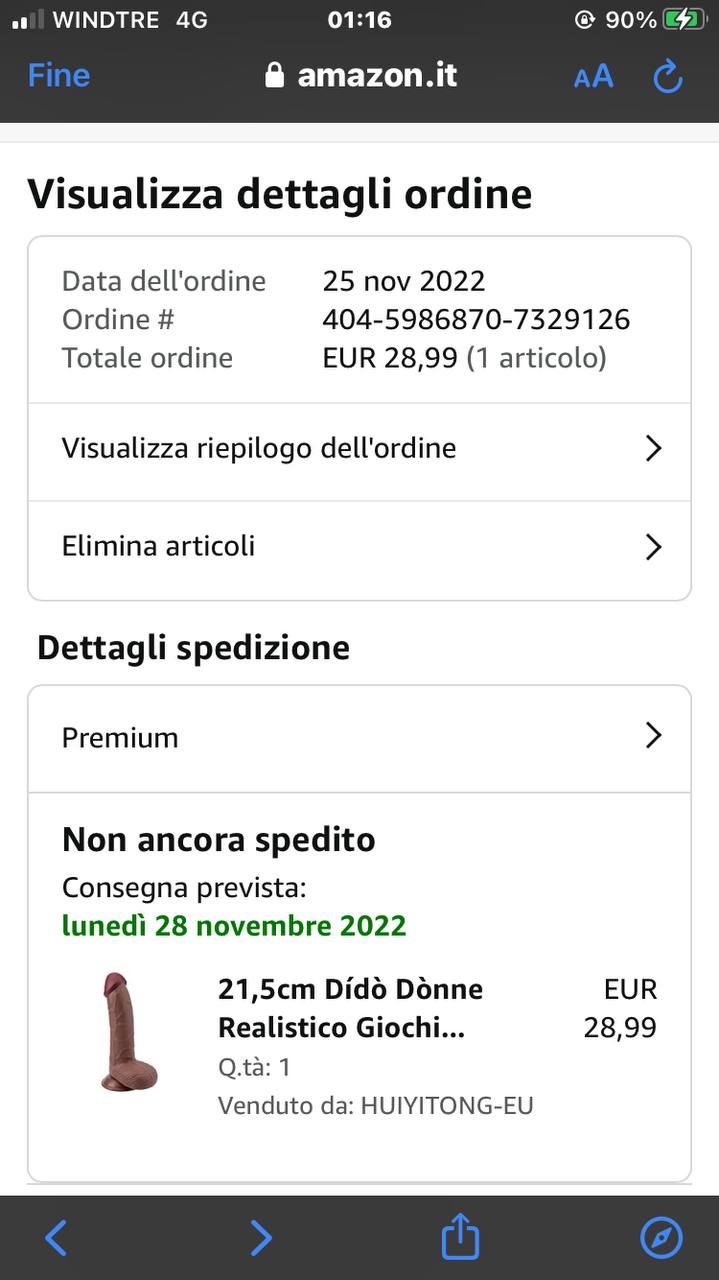
Task: Open the Premium shipping details row
Action: (x=359, y=738)
